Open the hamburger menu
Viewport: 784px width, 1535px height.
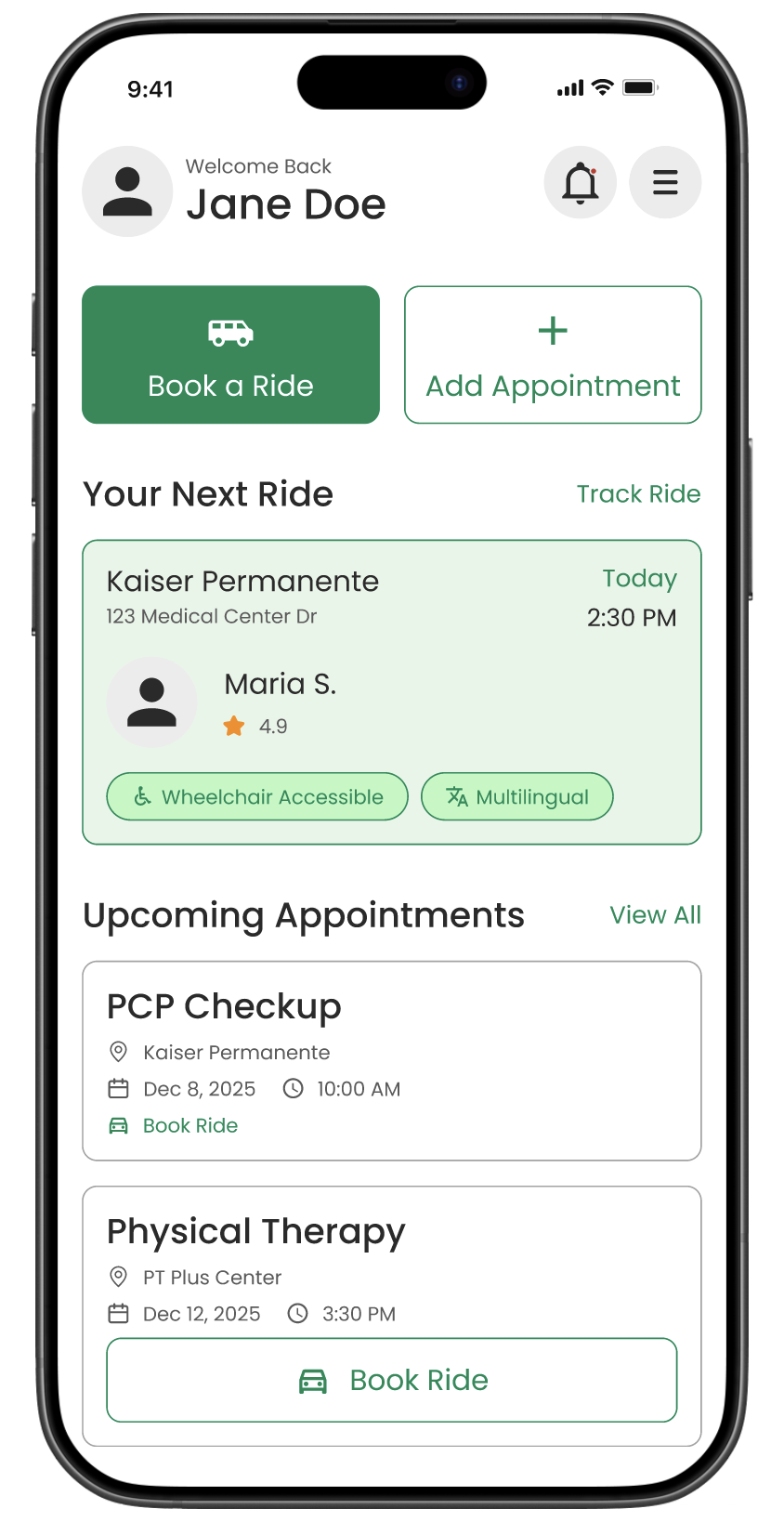[x=665, y=182]
